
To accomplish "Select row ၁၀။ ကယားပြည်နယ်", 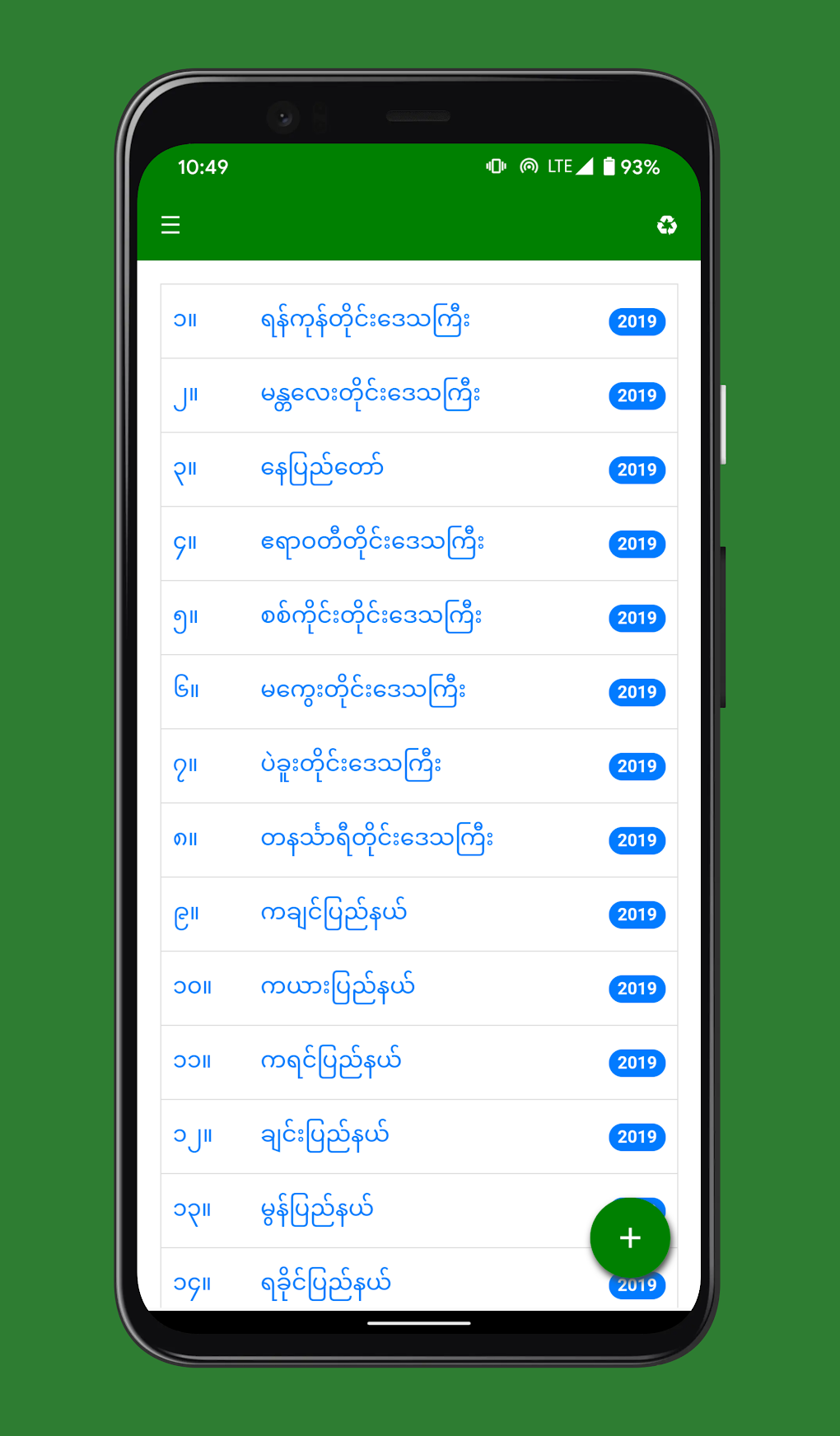I will 419,989.
